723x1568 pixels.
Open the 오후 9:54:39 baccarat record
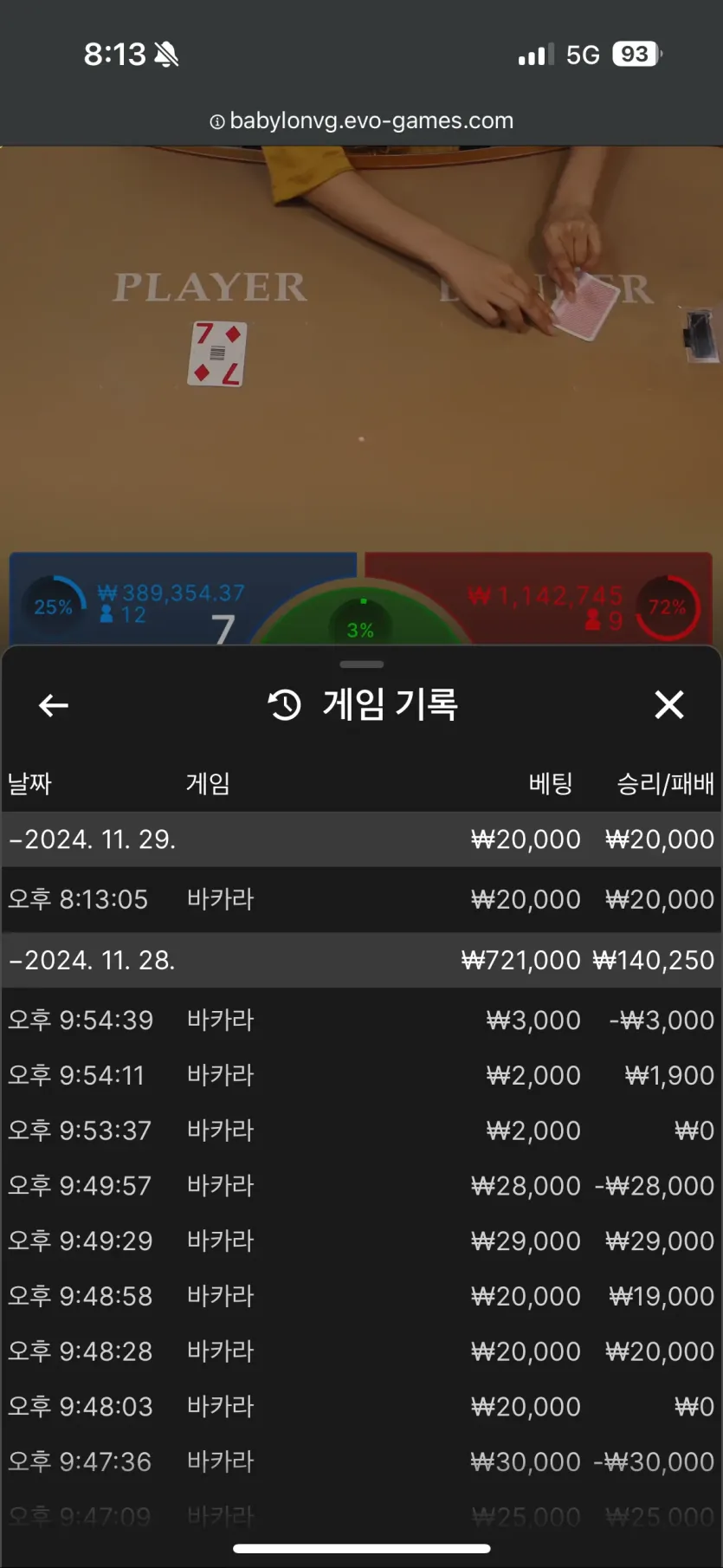coord(361,1020)
